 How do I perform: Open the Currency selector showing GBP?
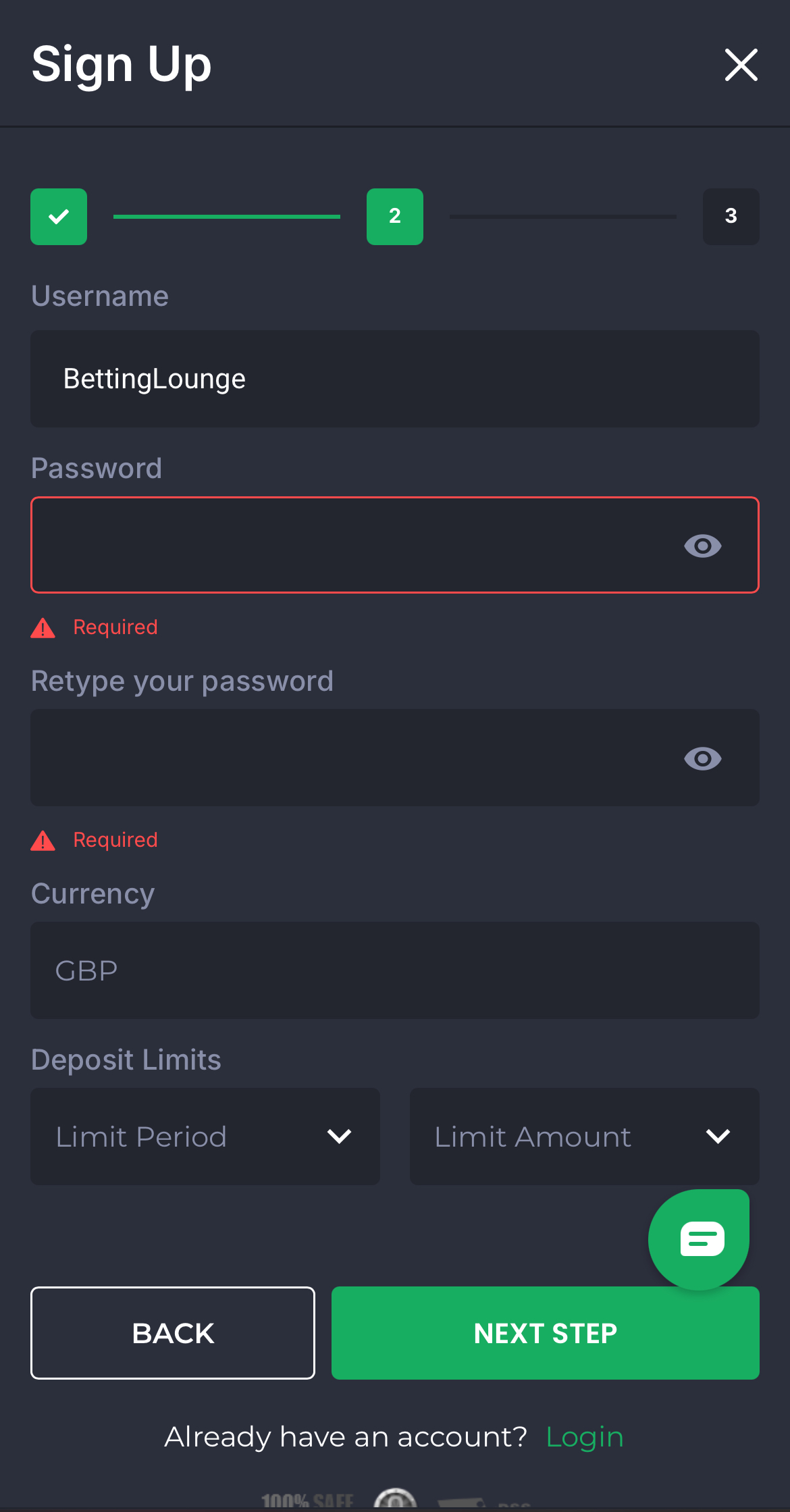point(395,971)
